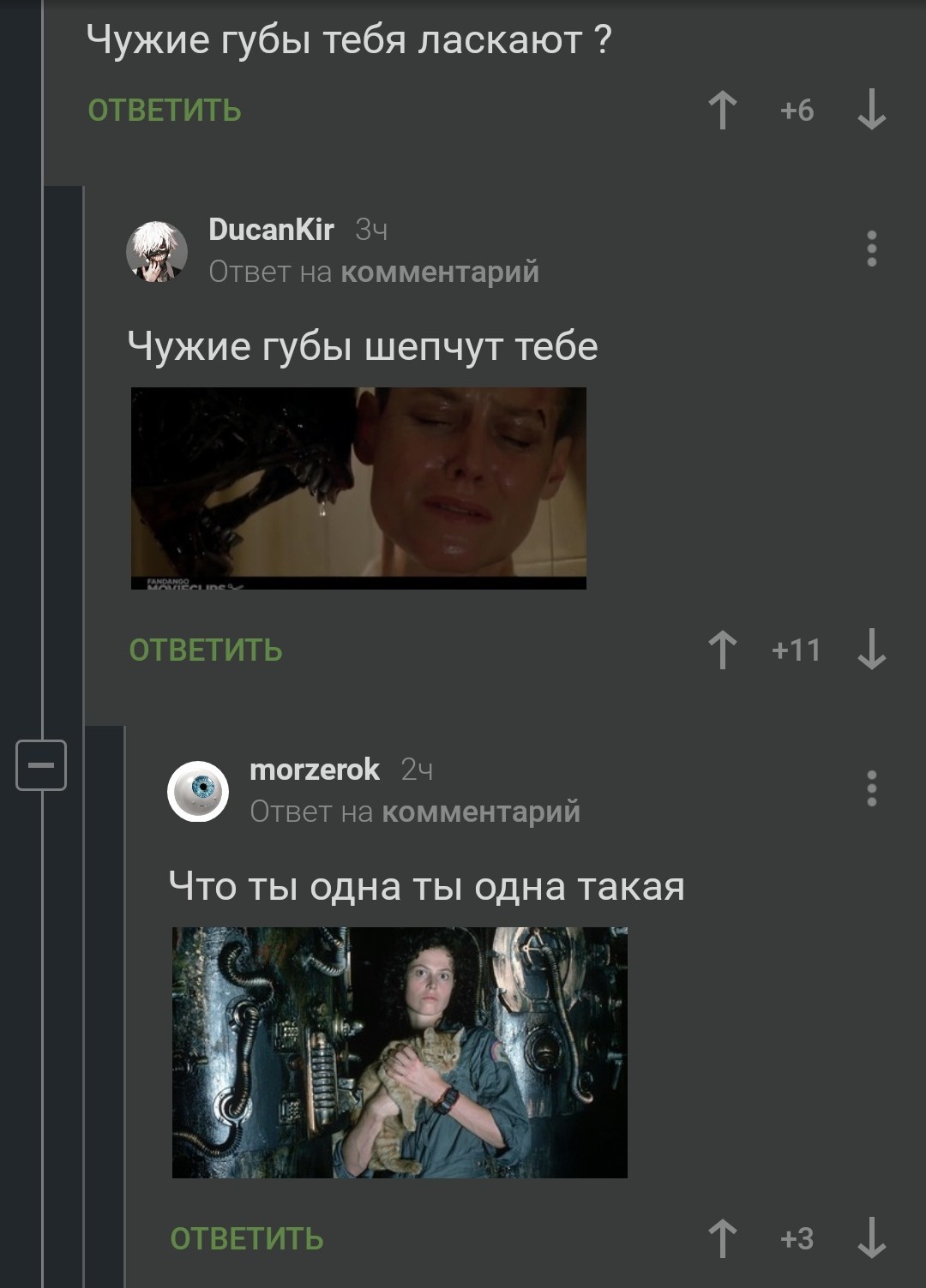Open DucanKir's profile avatar
Viewport: 926px width, 1288px height.
point(157,250)
